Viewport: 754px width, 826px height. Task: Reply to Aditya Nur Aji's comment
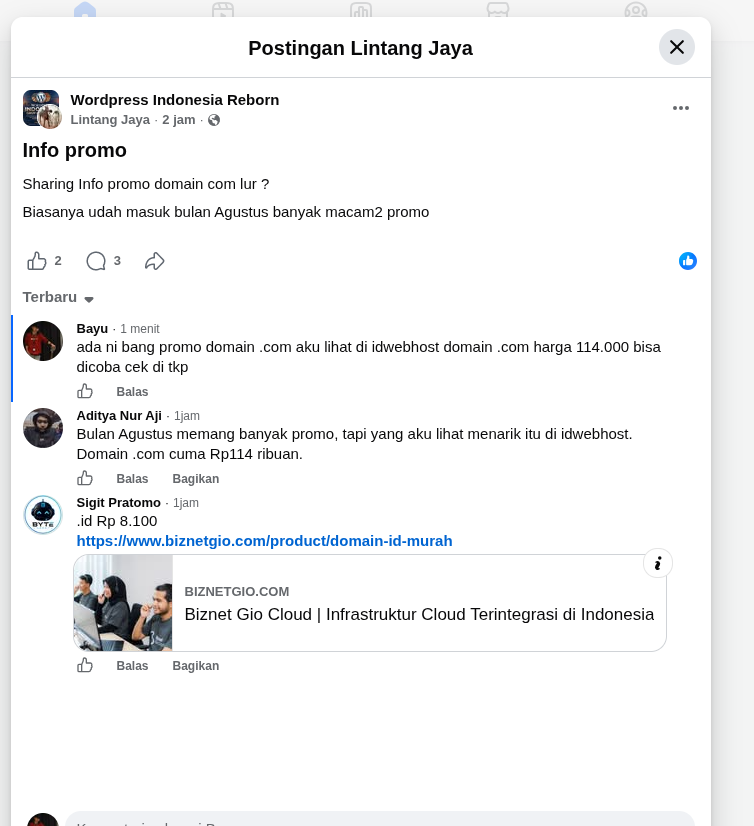pos(132,479)
